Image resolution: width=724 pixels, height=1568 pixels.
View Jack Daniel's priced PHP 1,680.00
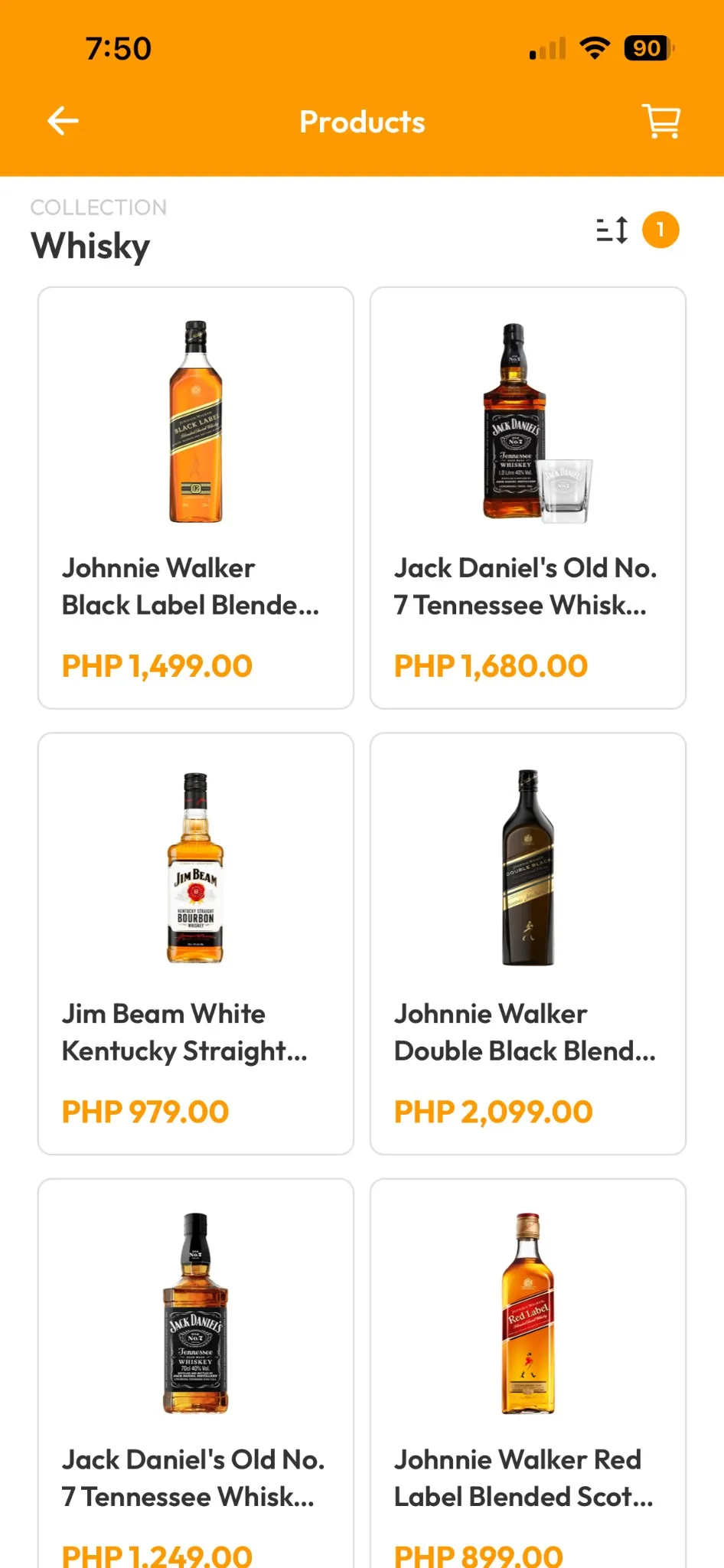pos(528,498)
